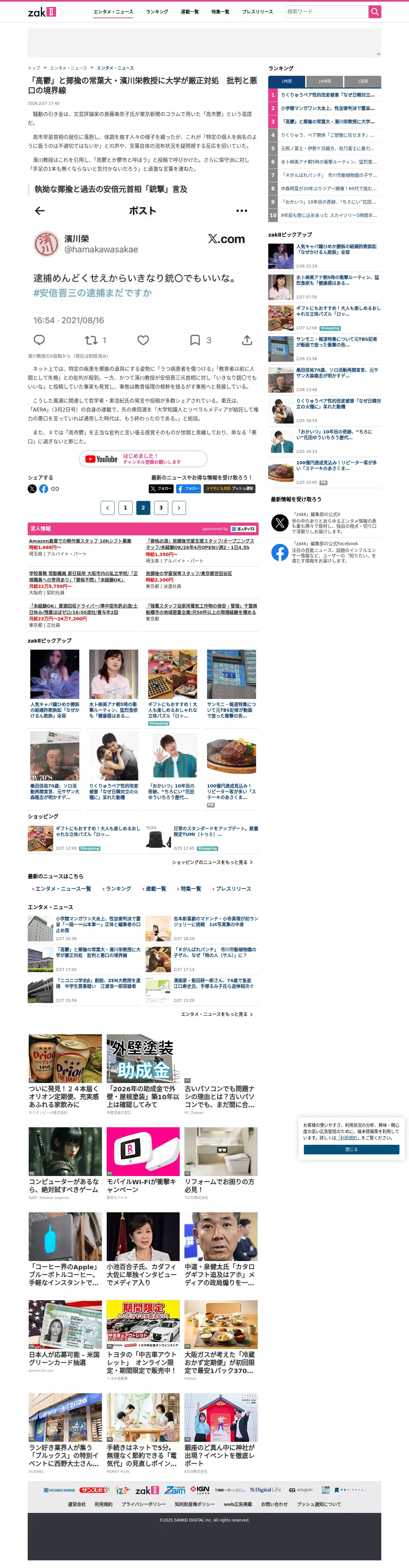Image resolution: width=409 pixels, height=1568 pixels.
Task: Open ショッピングのニュースをもっと見る link
Action: (212, 862)
